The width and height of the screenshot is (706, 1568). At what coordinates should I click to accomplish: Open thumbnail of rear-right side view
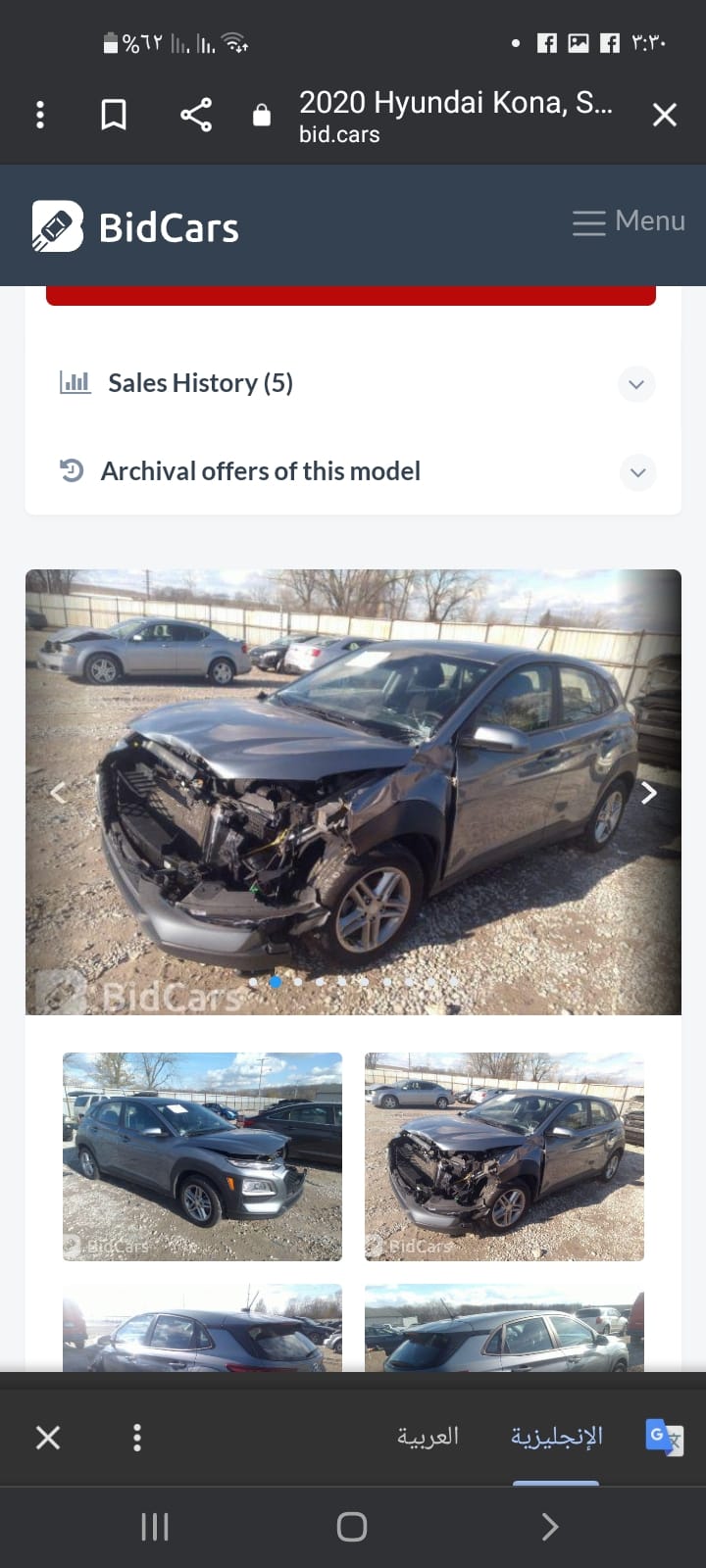click(504, 1328)
